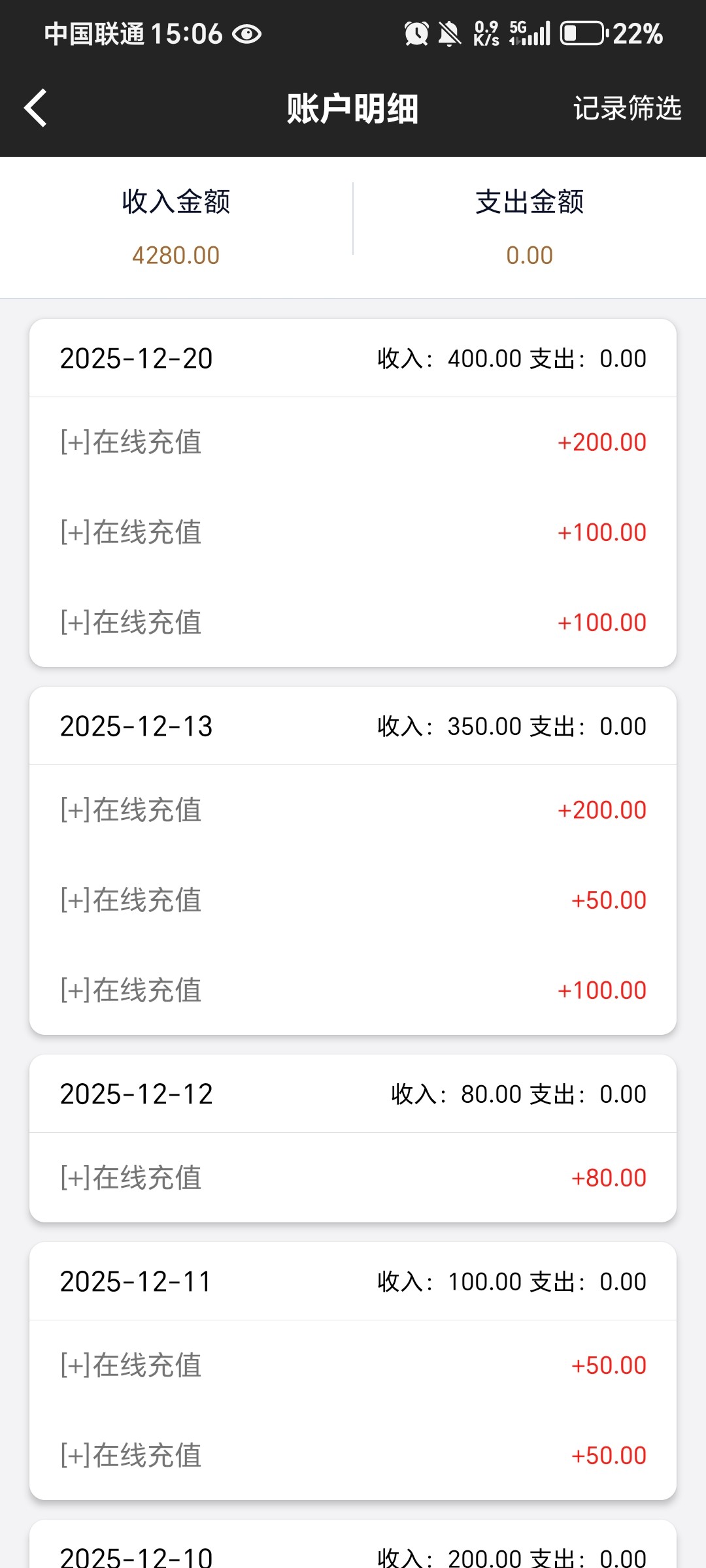Toggle visibility of the expense amount 0.00

(530, 254)
